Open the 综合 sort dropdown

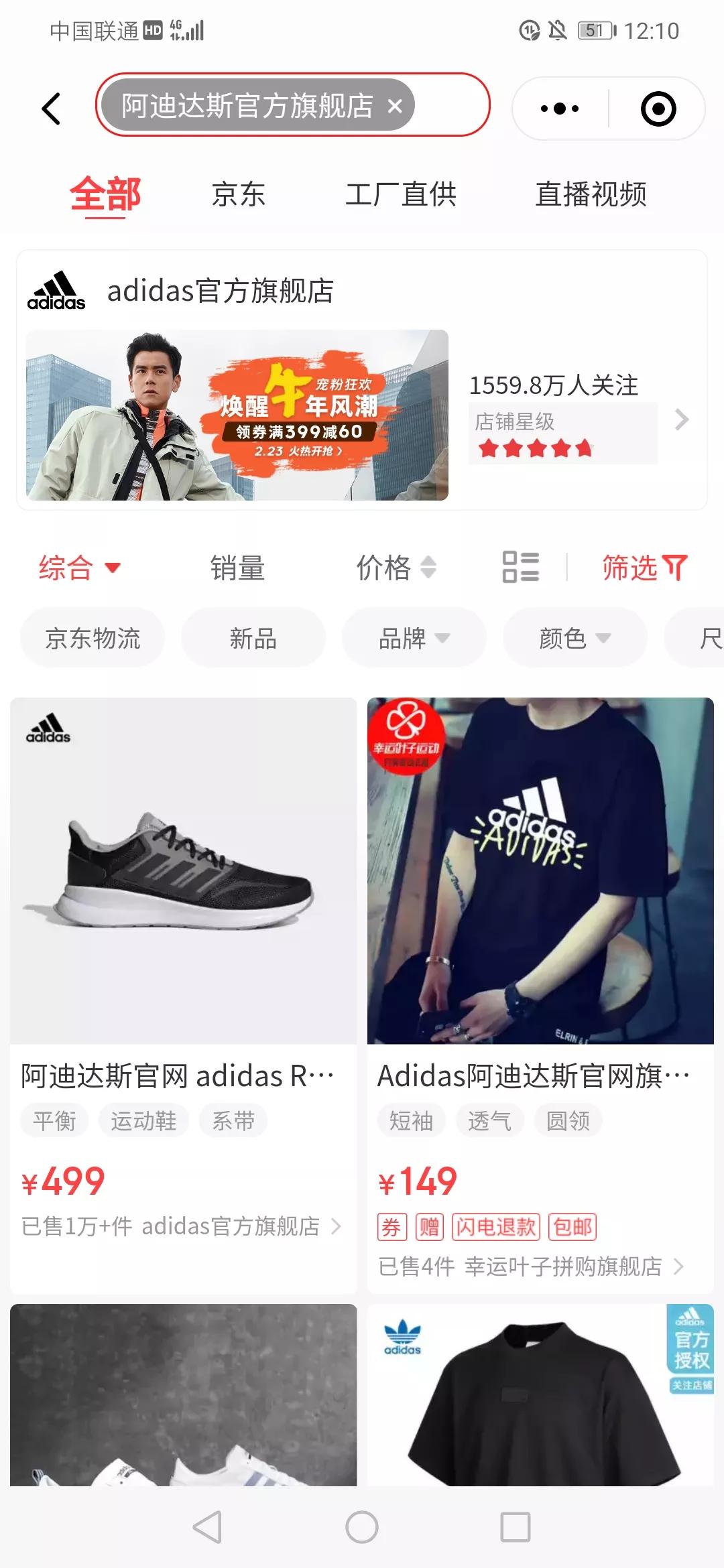click(78, 568)
